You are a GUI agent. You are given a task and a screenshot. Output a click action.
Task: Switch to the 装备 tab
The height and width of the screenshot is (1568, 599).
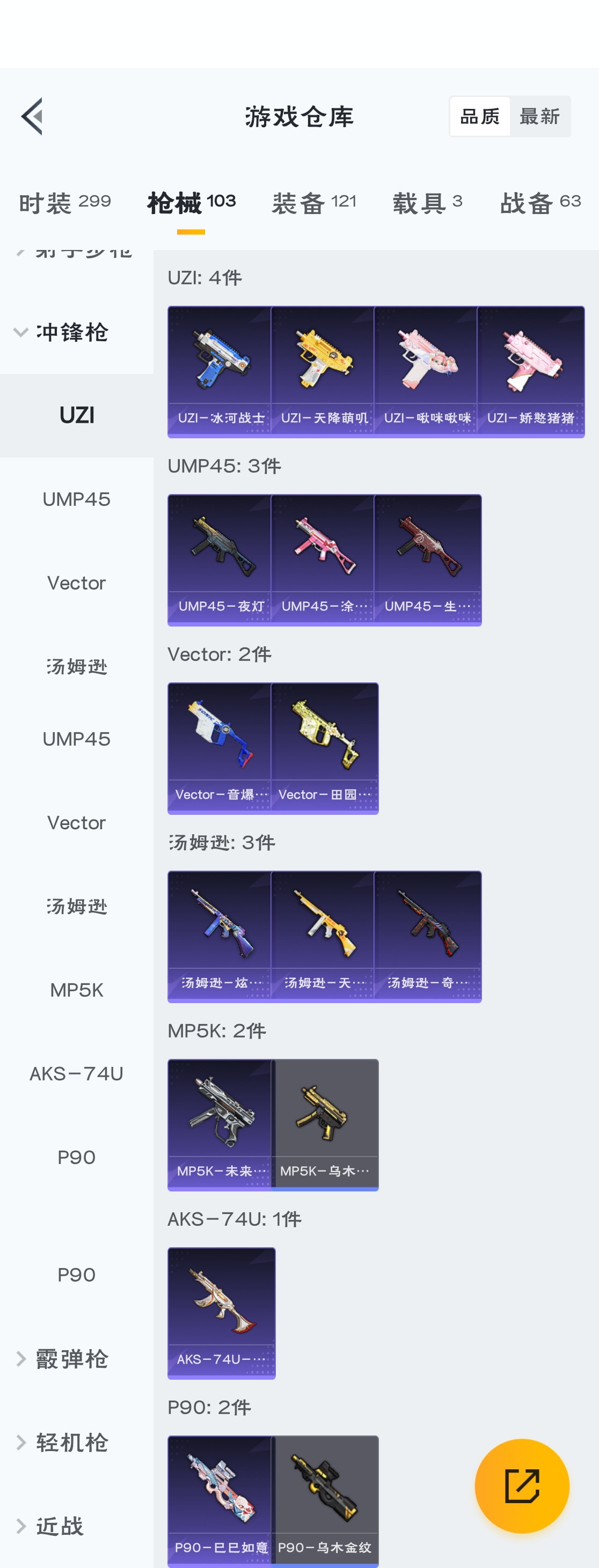point(313,203)
